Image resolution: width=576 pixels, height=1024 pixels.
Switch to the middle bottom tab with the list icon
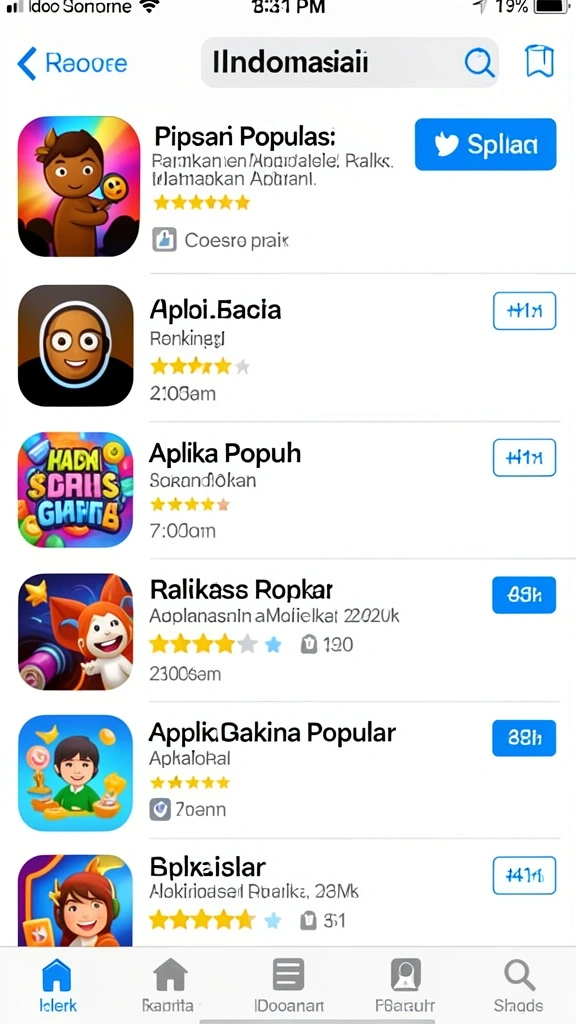(x=288, y=985)
